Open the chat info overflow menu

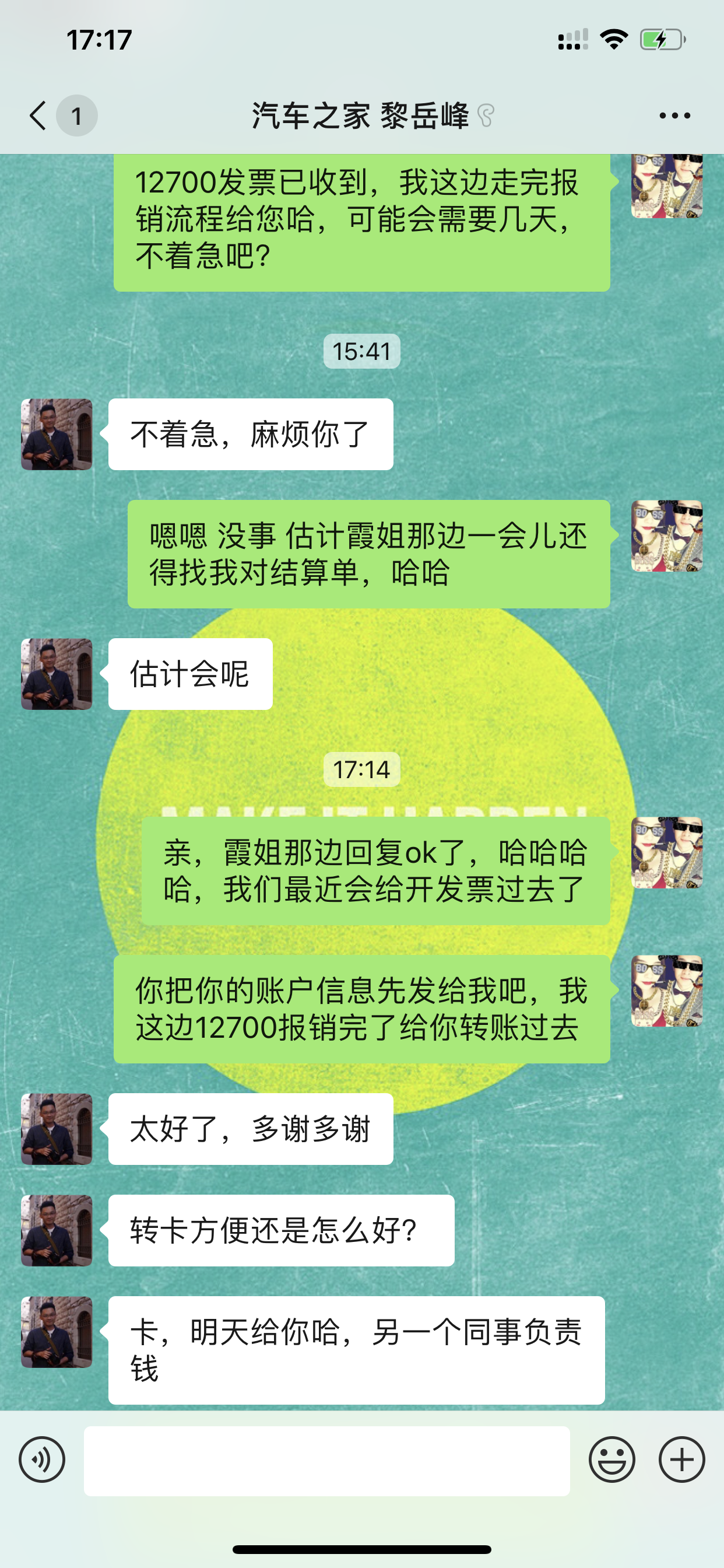674,116
